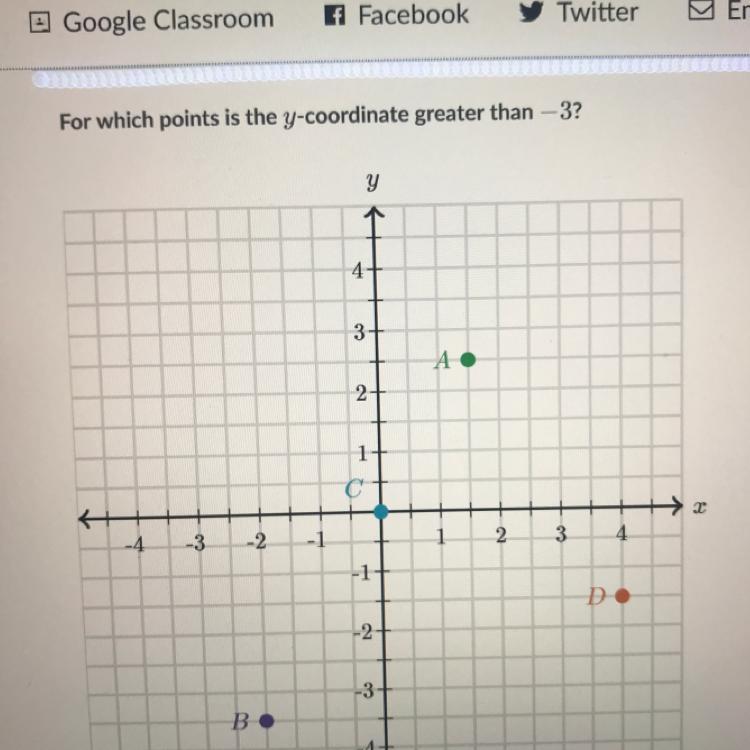Share this question on Facebook
This screenshot has height=750, width=750.
click(x=396, y=15)
